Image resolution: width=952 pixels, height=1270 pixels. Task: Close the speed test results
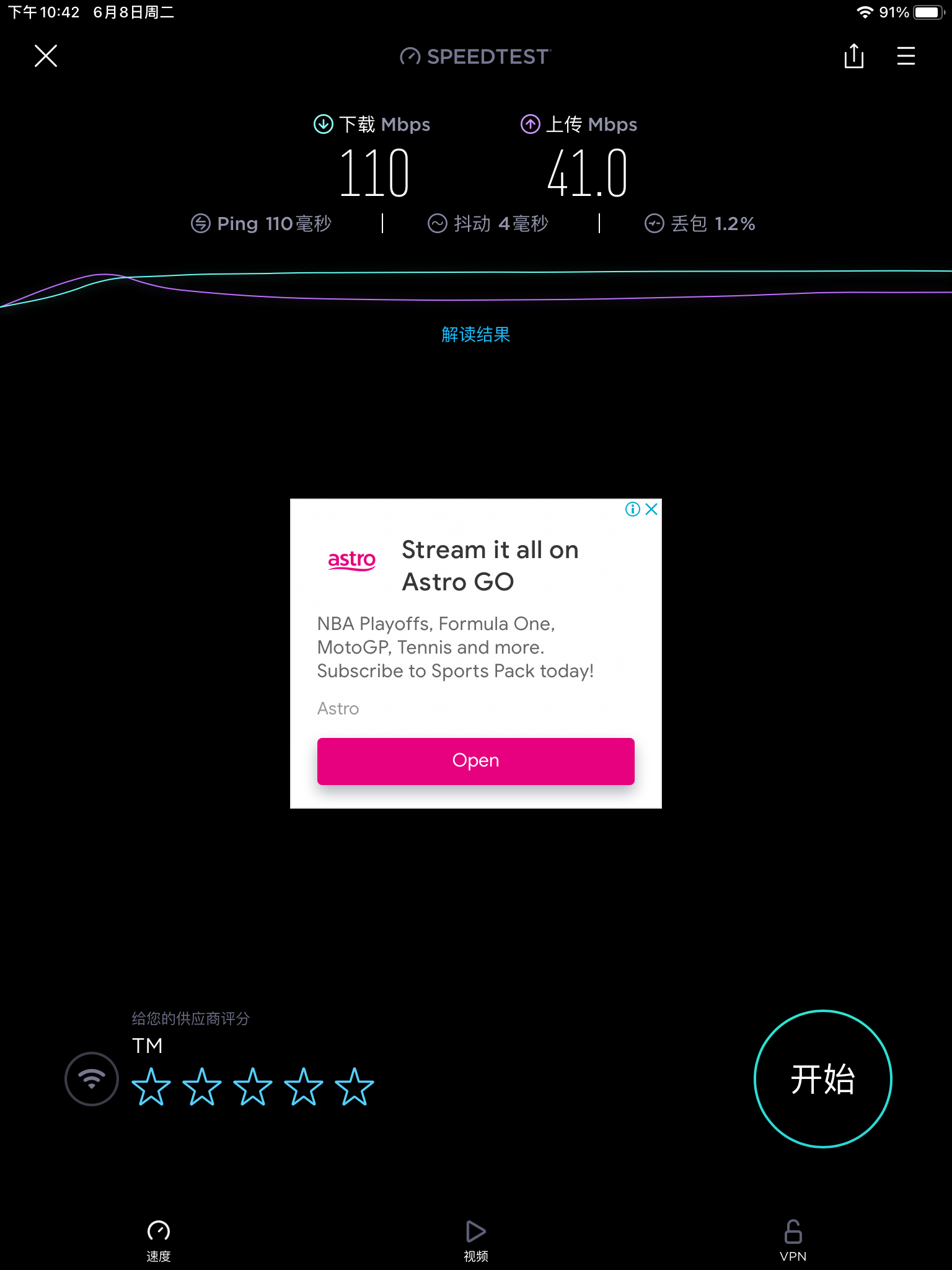[x=46, y=56]
